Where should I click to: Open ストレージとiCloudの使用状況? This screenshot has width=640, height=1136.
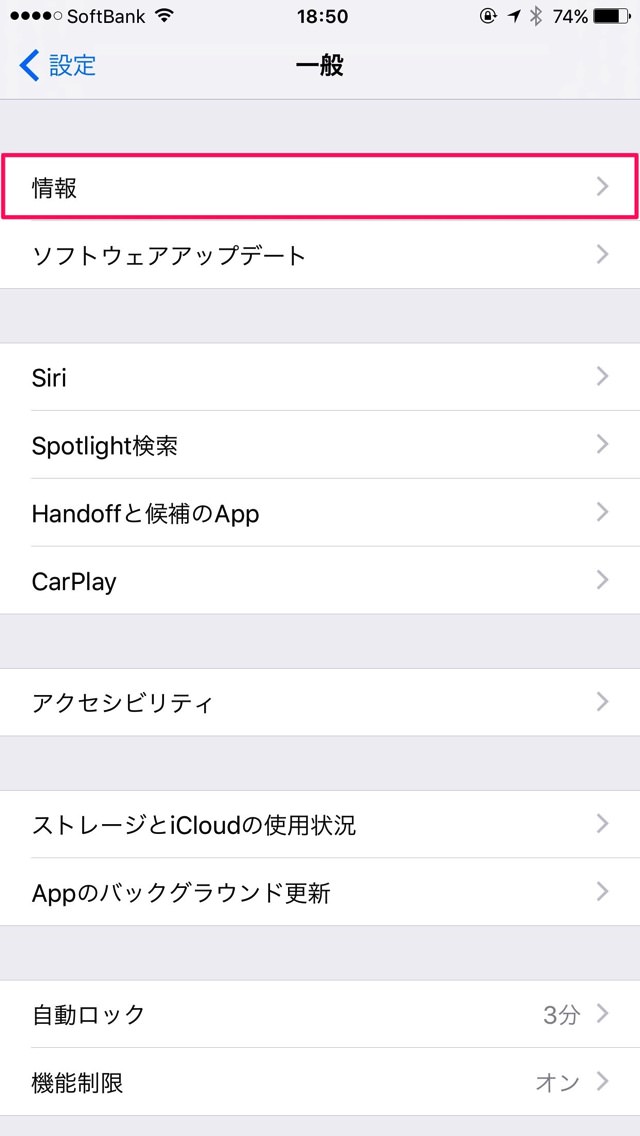(x=320, y=824)
